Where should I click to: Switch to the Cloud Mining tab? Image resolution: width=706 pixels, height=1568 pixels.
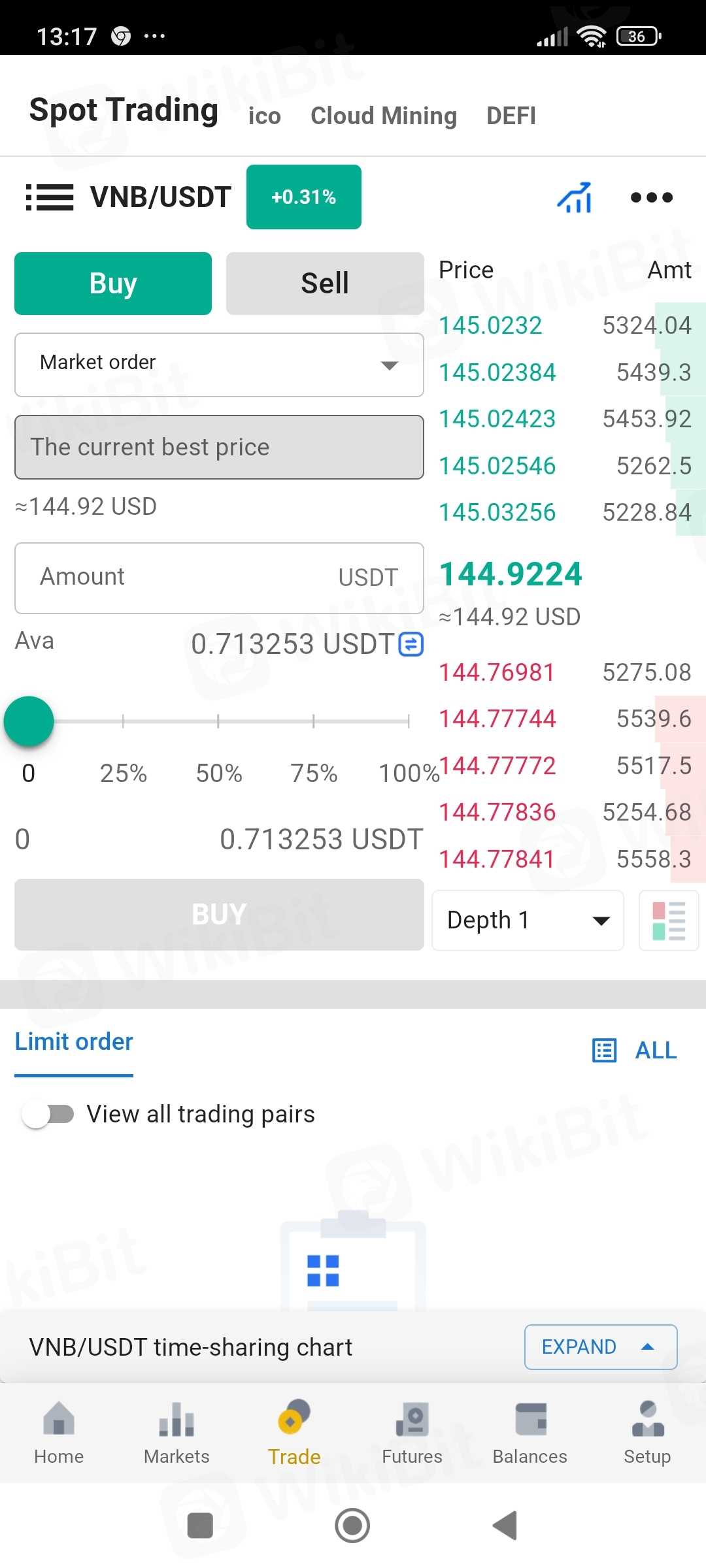tap(384, 116)
